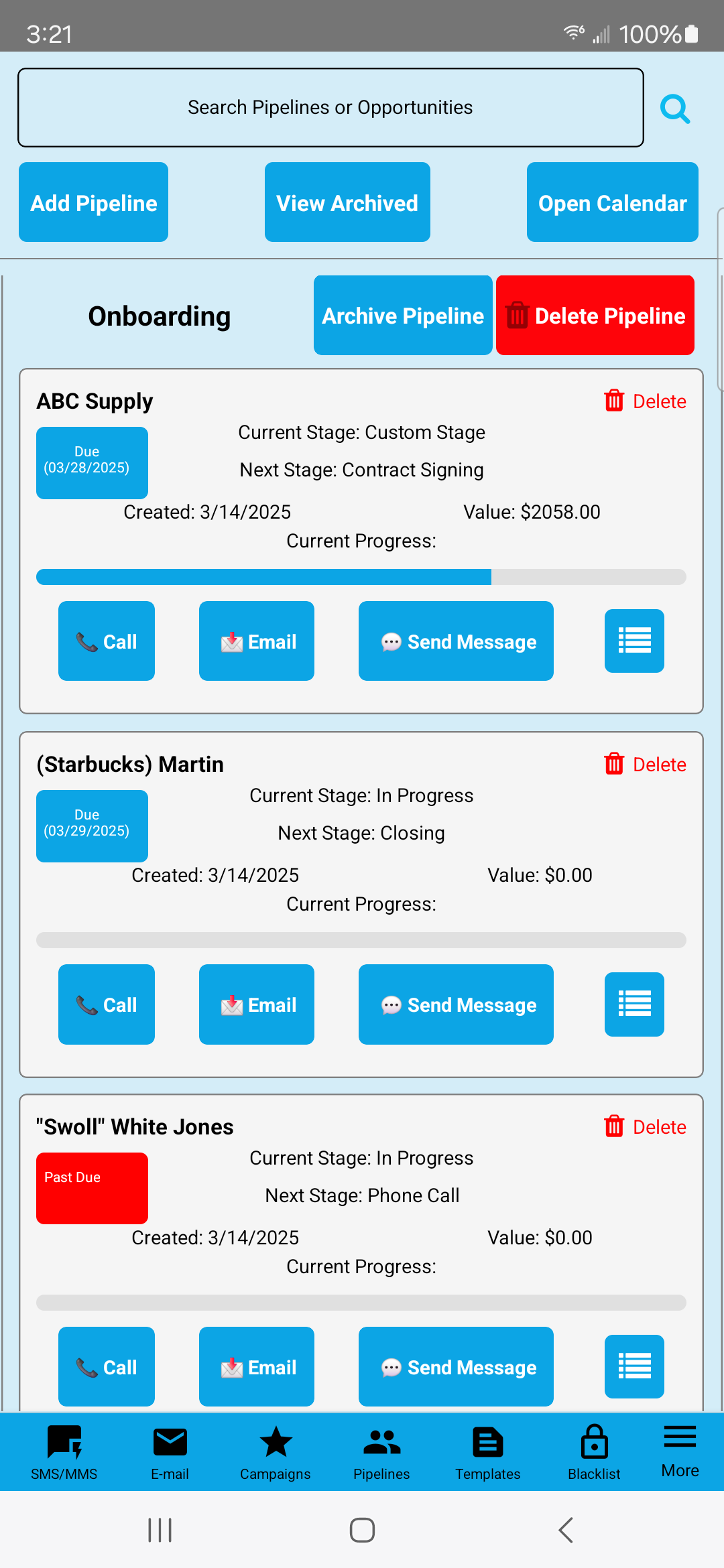This screenshot has width=724, height=1568.
Task: Add a new pipeline
Action: tap(93, 202)
